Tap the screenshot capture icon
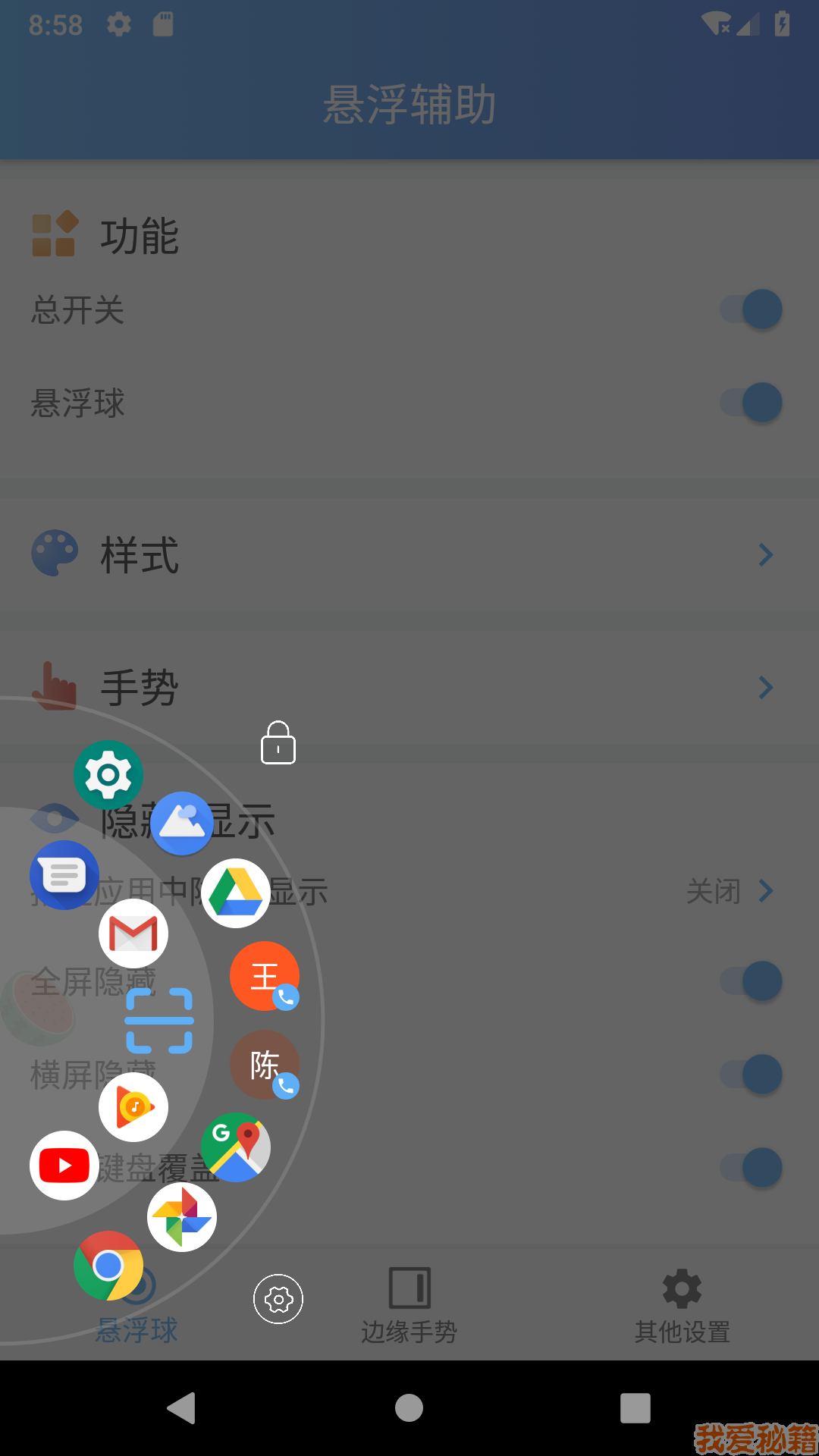Viewport: 819px width, 1456px height. [x=159, y=1021]
